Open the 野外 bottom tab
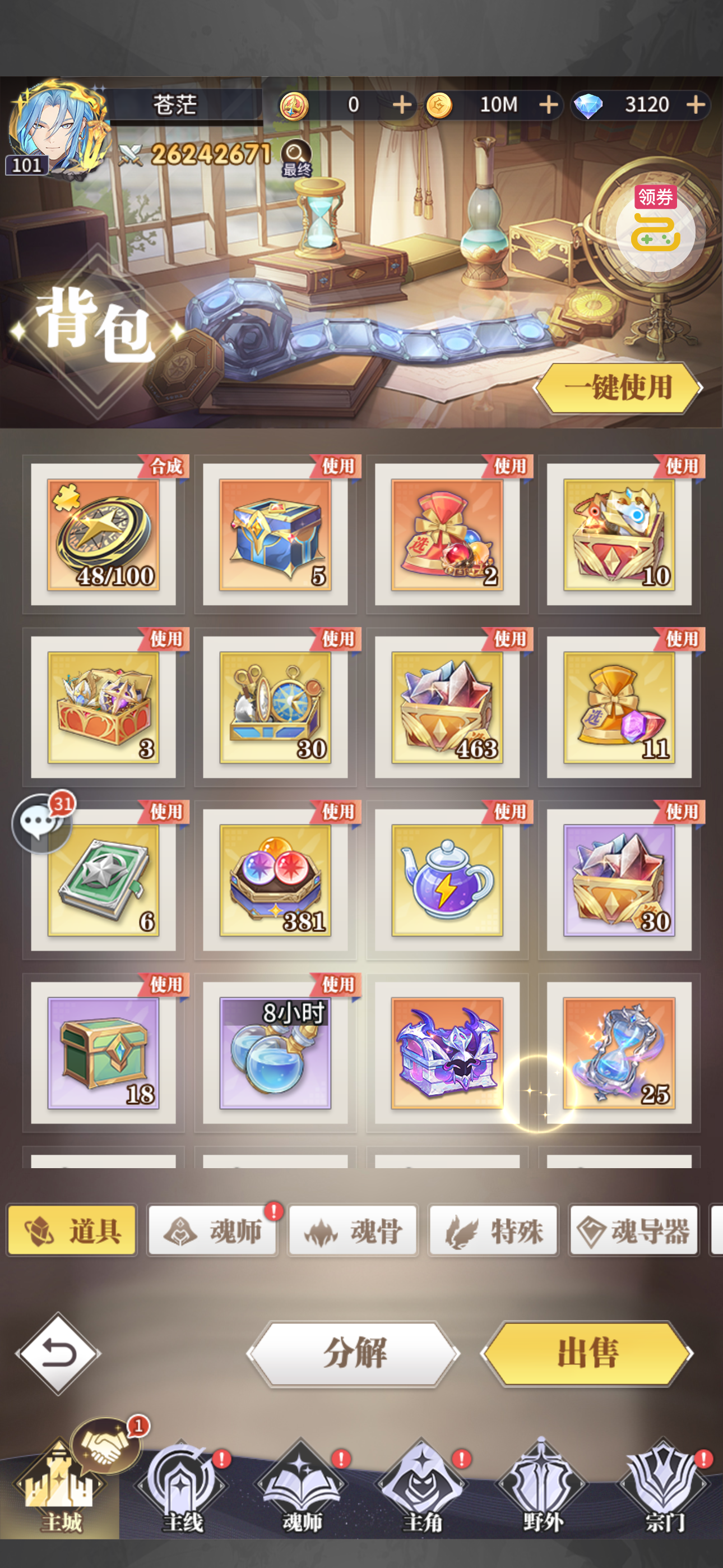The height and width of the screenshot is (1568, 723). pyautogui.click(x=541, y=1489)
